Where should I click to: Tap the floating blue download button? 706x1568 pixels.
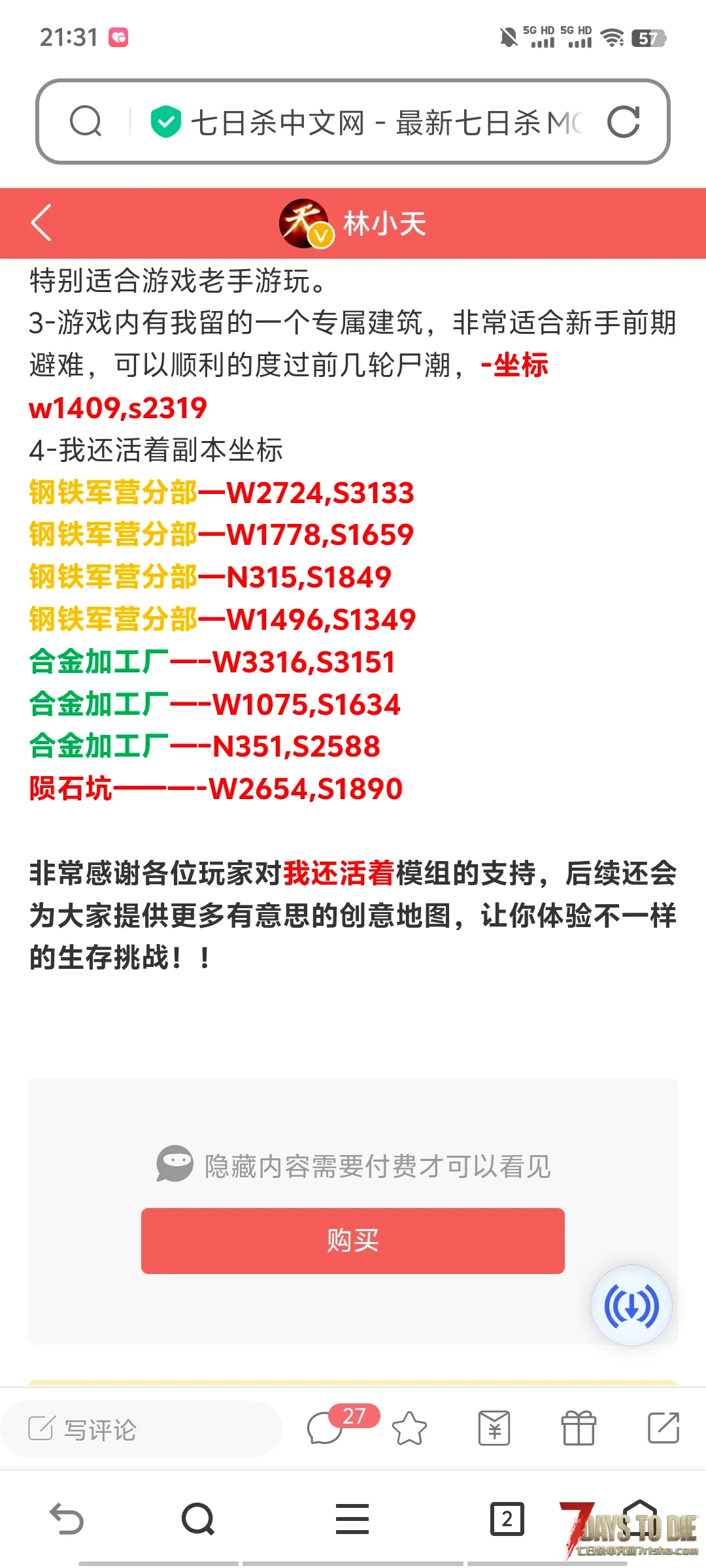(x=631, y=1305)
